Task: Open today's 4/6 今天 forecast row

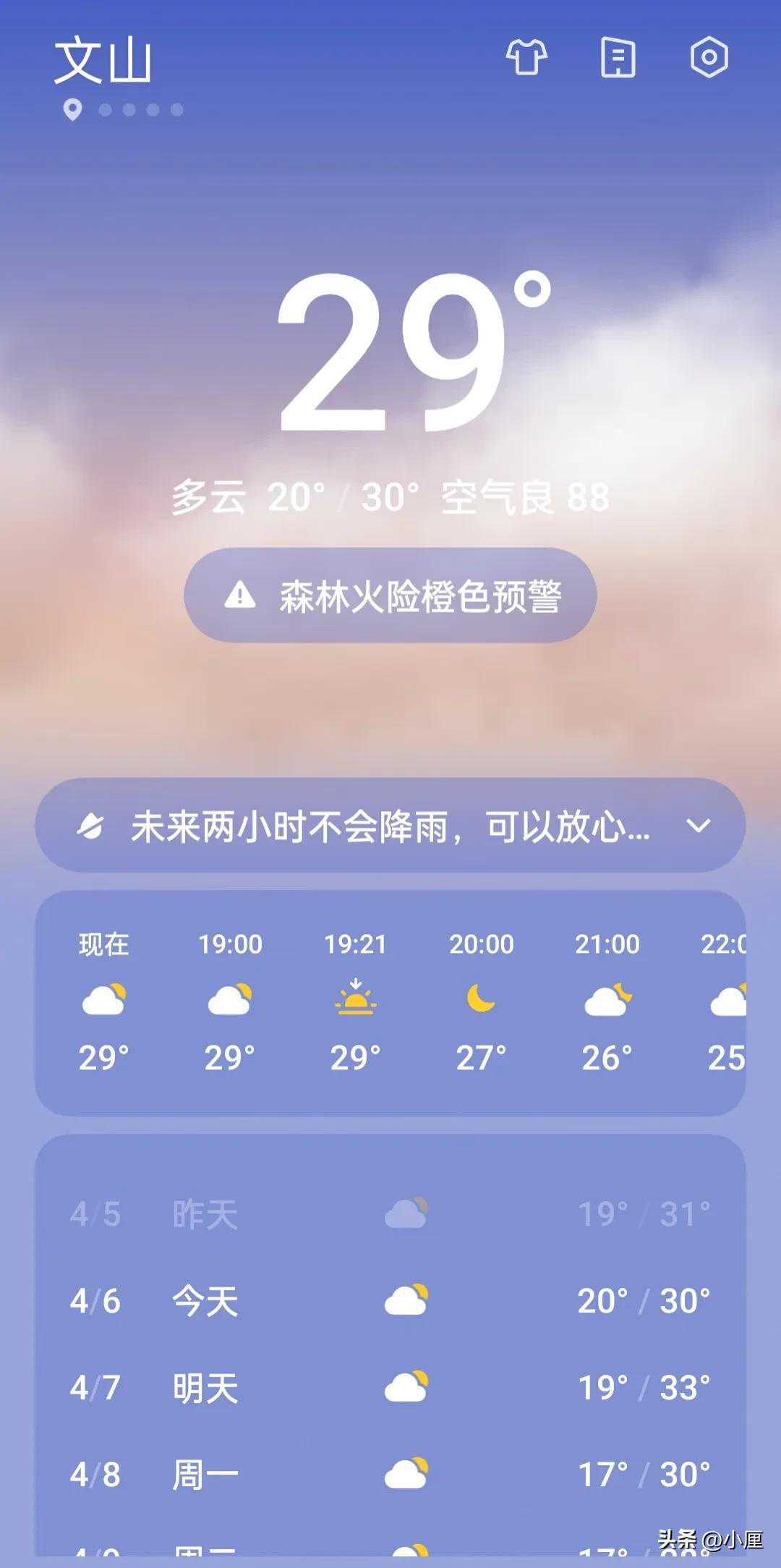Action: [x=390, y=1301]
